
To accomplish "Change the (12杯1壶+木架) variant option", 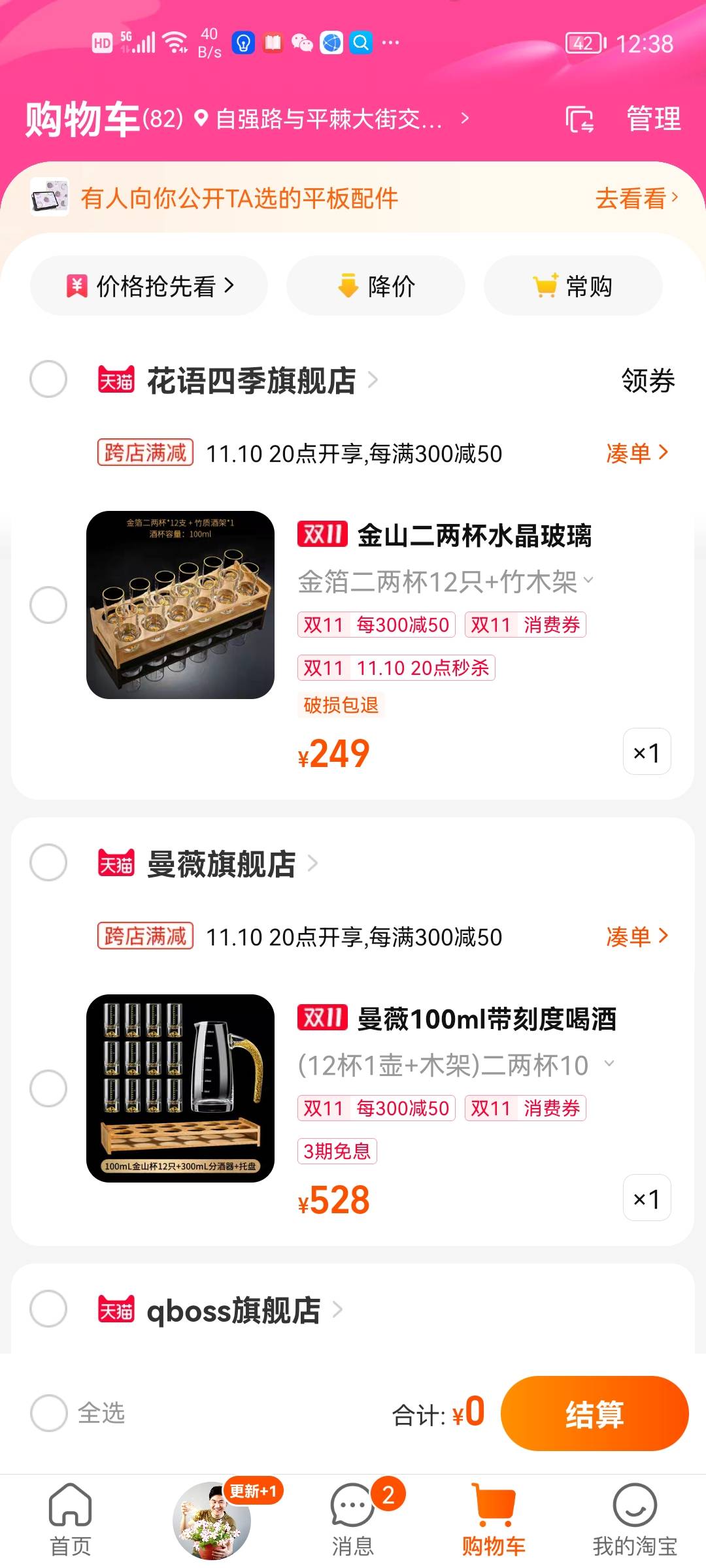I will [x=456, y=1065].
